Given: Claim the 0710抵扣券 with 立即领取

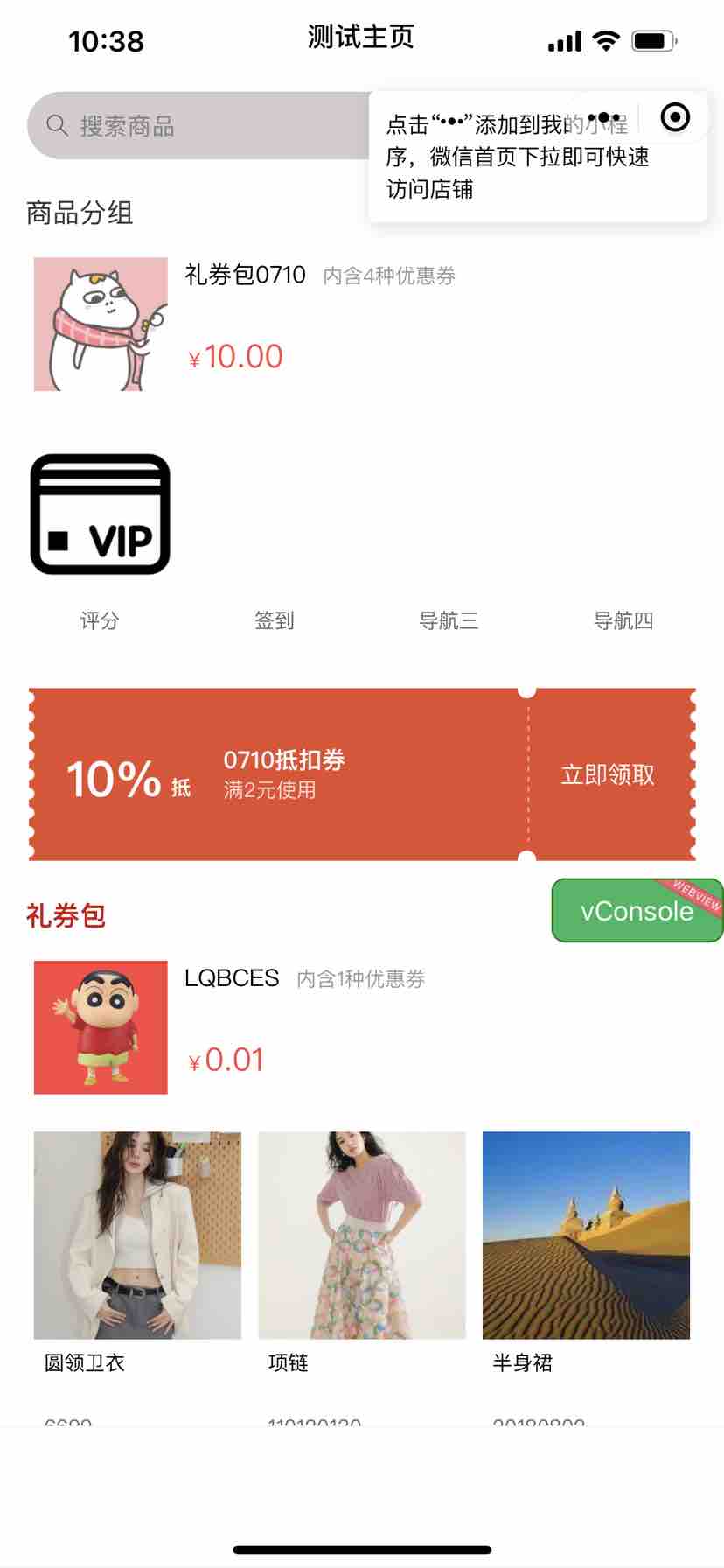Looking at the screenshot, I should click(608, 774).
